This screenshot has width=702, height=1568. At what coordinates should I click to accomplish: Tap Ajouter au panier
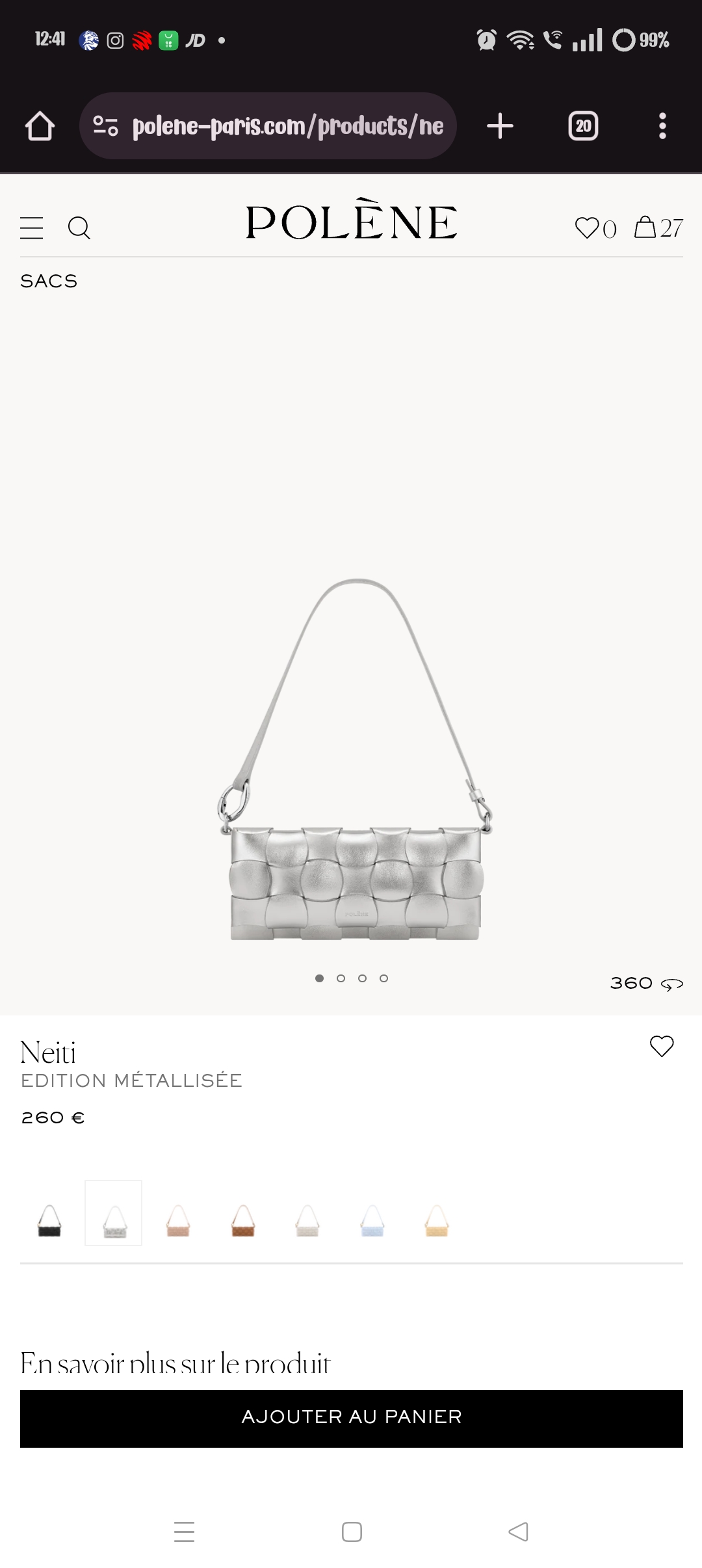point(352,1418)
